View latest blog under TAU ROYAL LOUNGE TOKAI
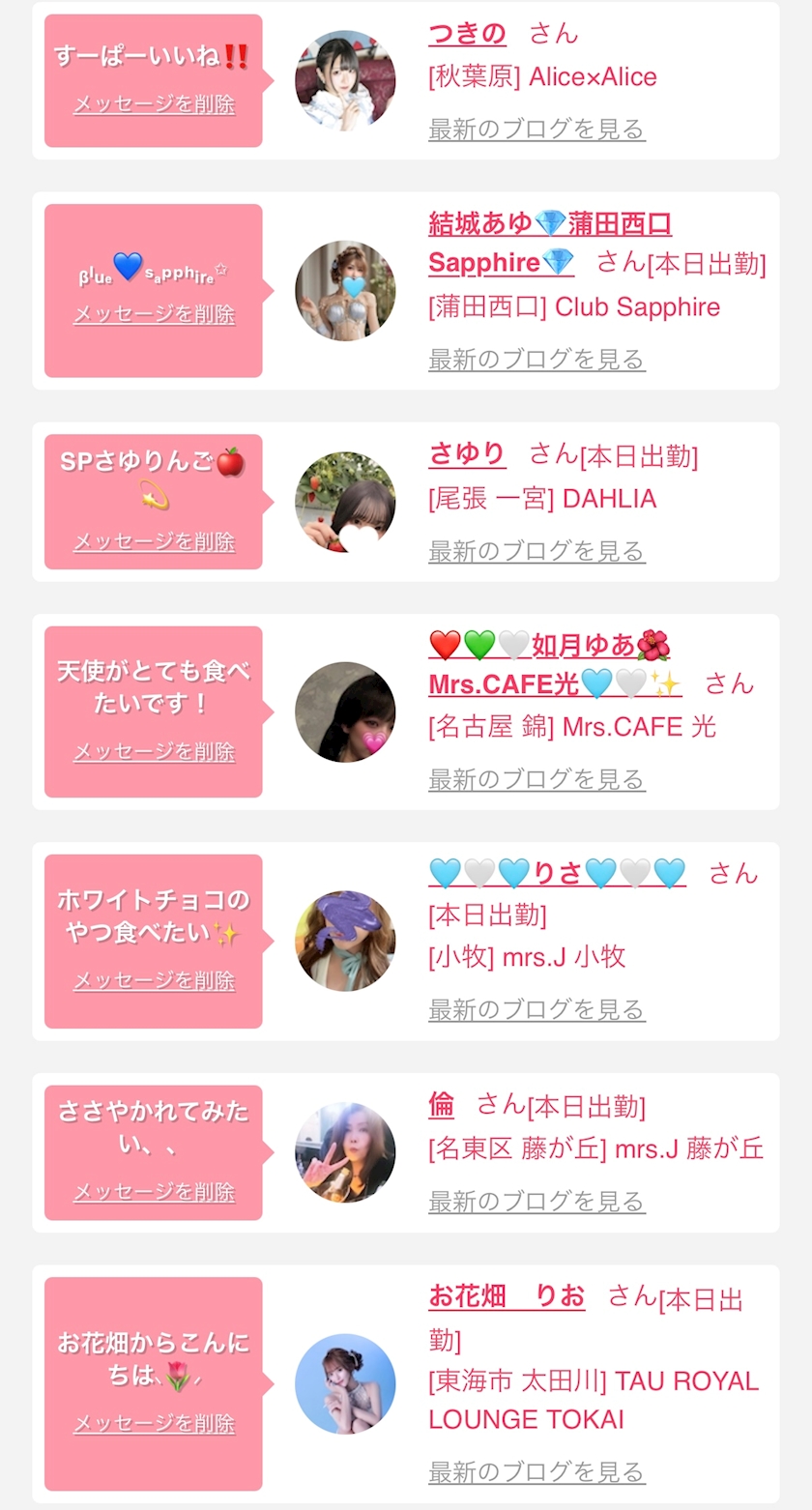 tap(536, 1471)
